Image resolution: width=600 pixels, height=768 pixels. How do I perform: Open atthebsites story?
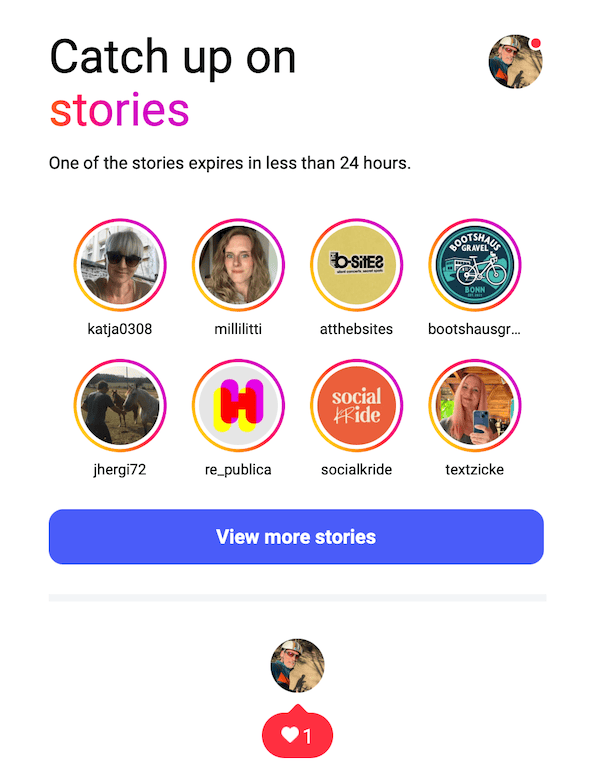click(x=357, y=265)
